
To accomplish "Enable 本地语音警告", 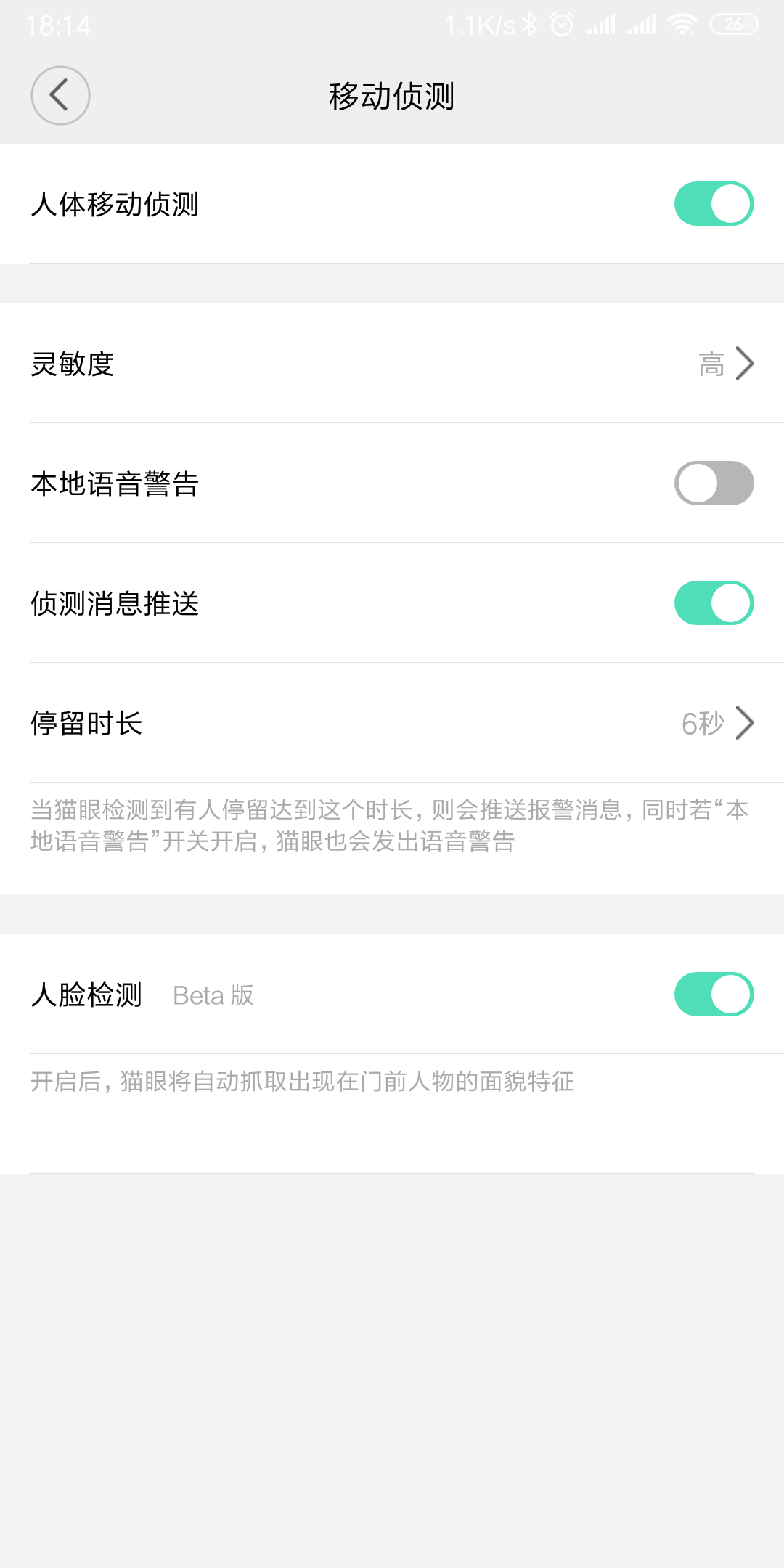I will coord(714,483).
